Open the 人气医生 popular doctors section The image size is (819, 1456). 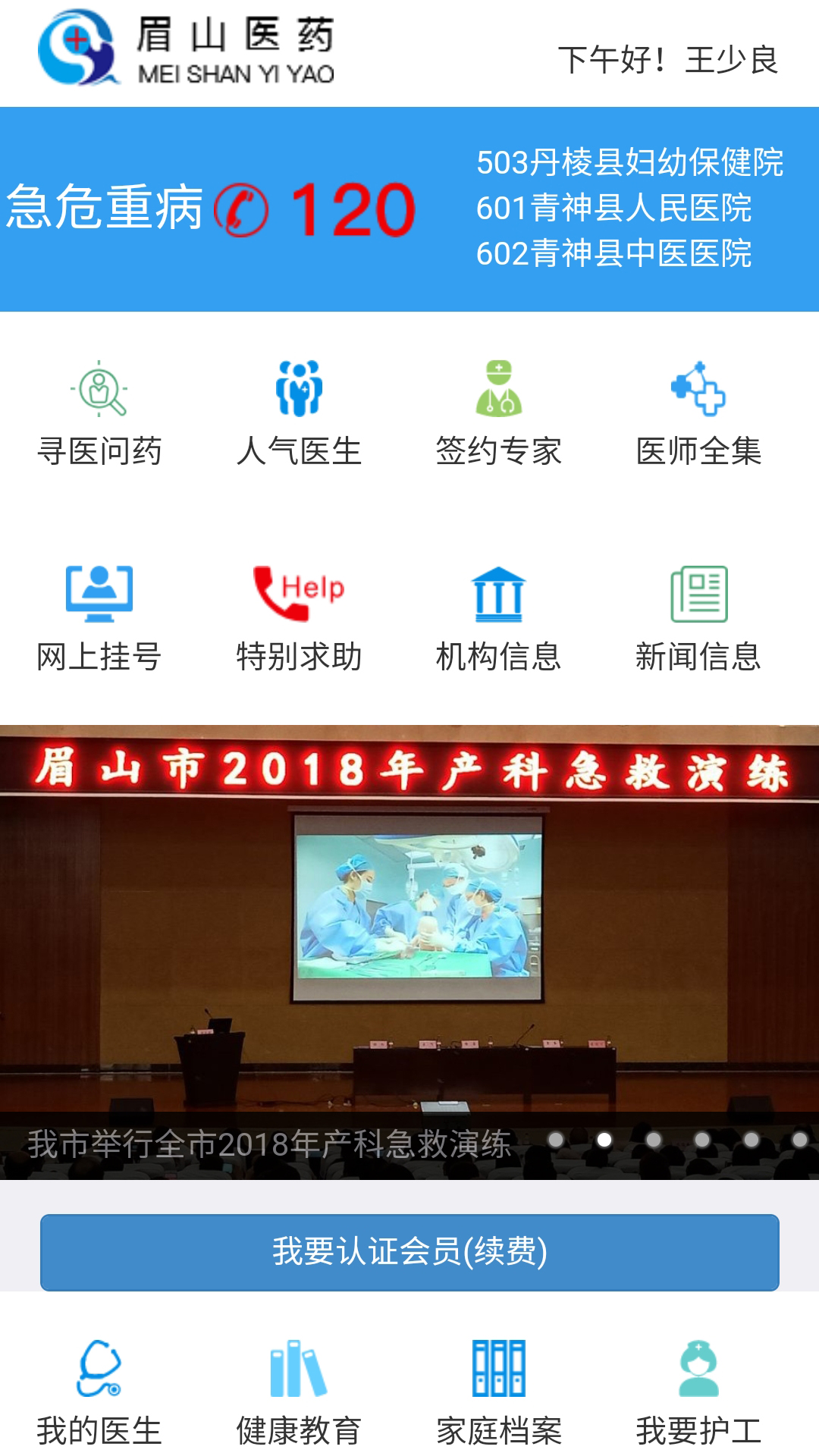(x=299, y=414)
